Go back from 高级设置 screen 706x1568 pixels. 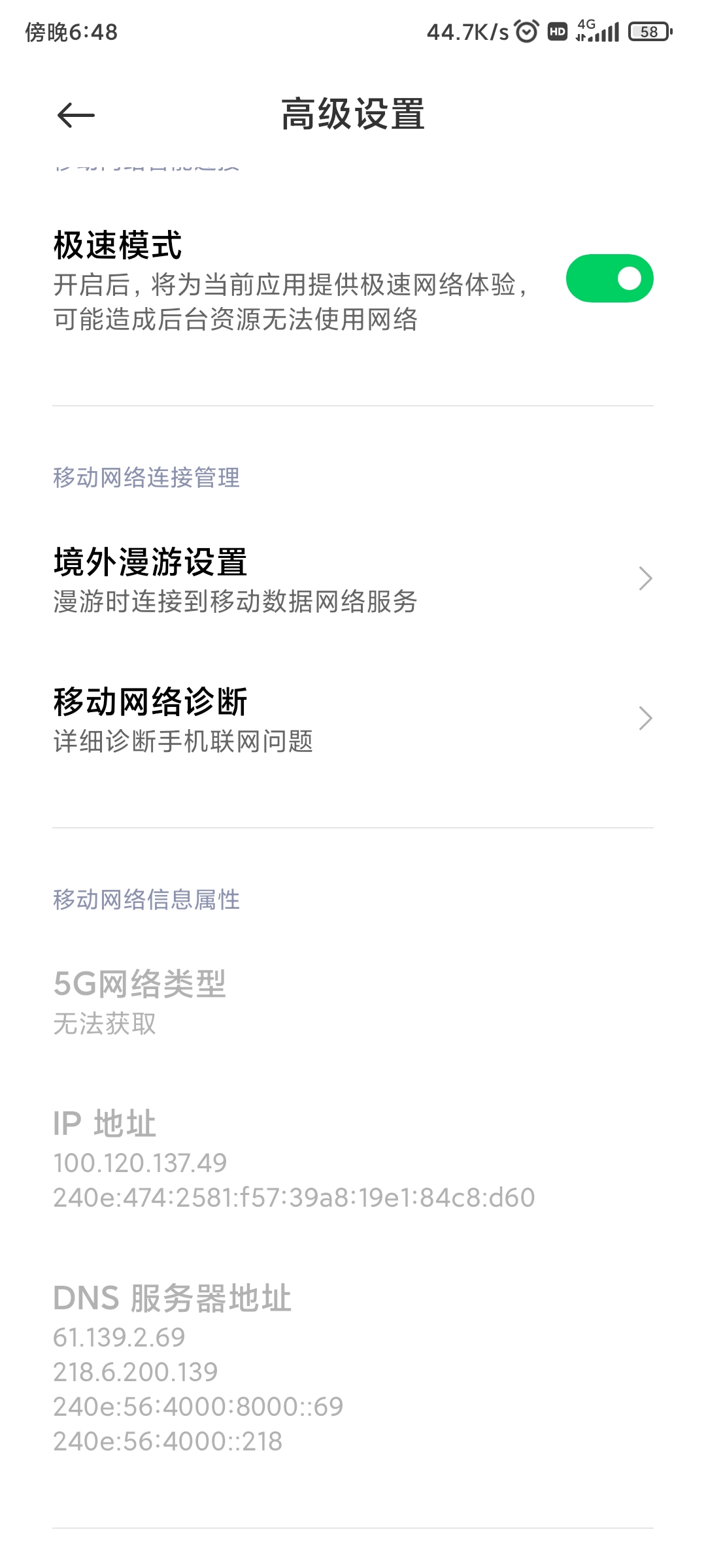[76, 116]
